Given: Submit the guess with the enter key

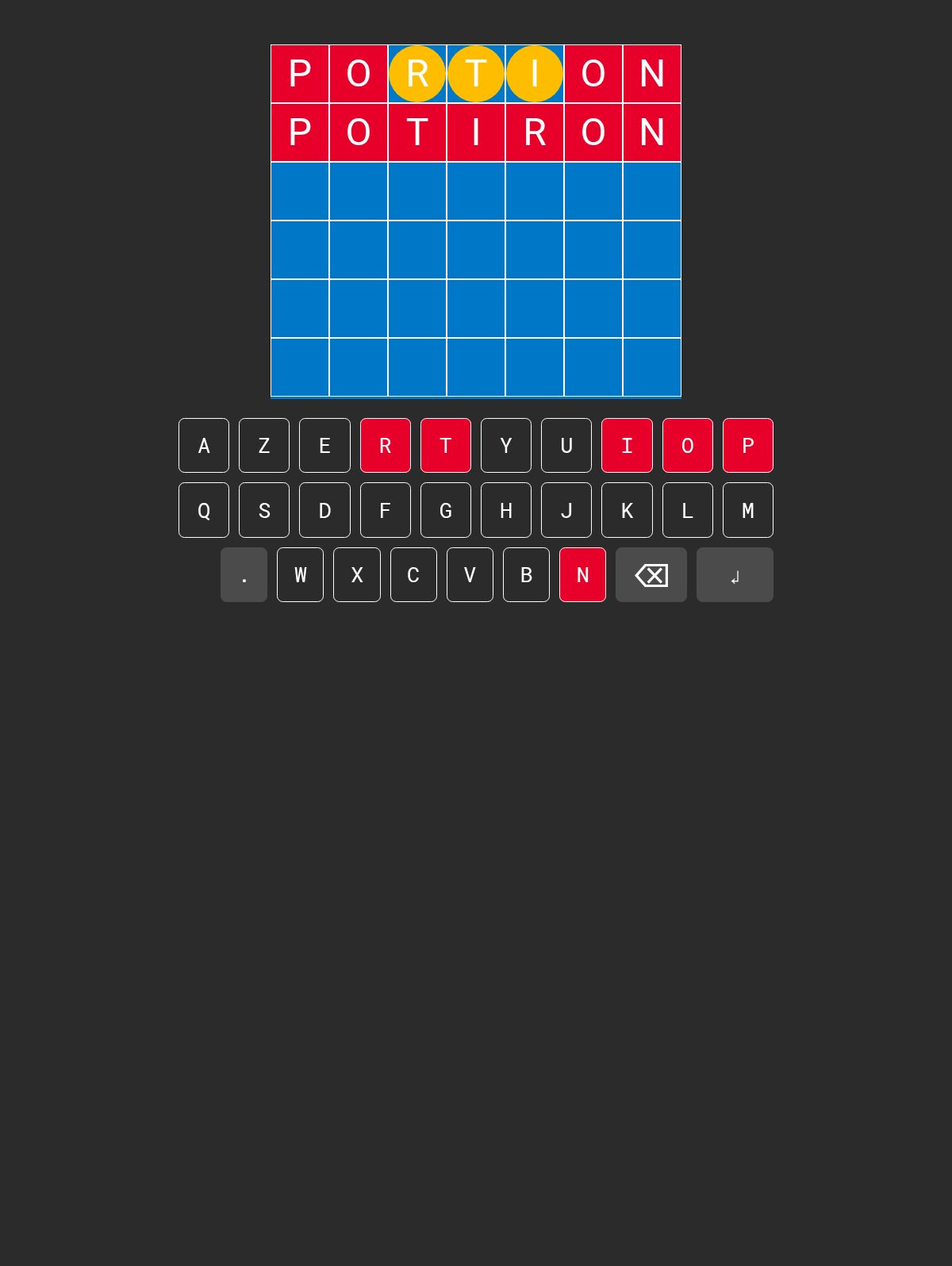Looking at the screenshot, I should pos(735,575).
